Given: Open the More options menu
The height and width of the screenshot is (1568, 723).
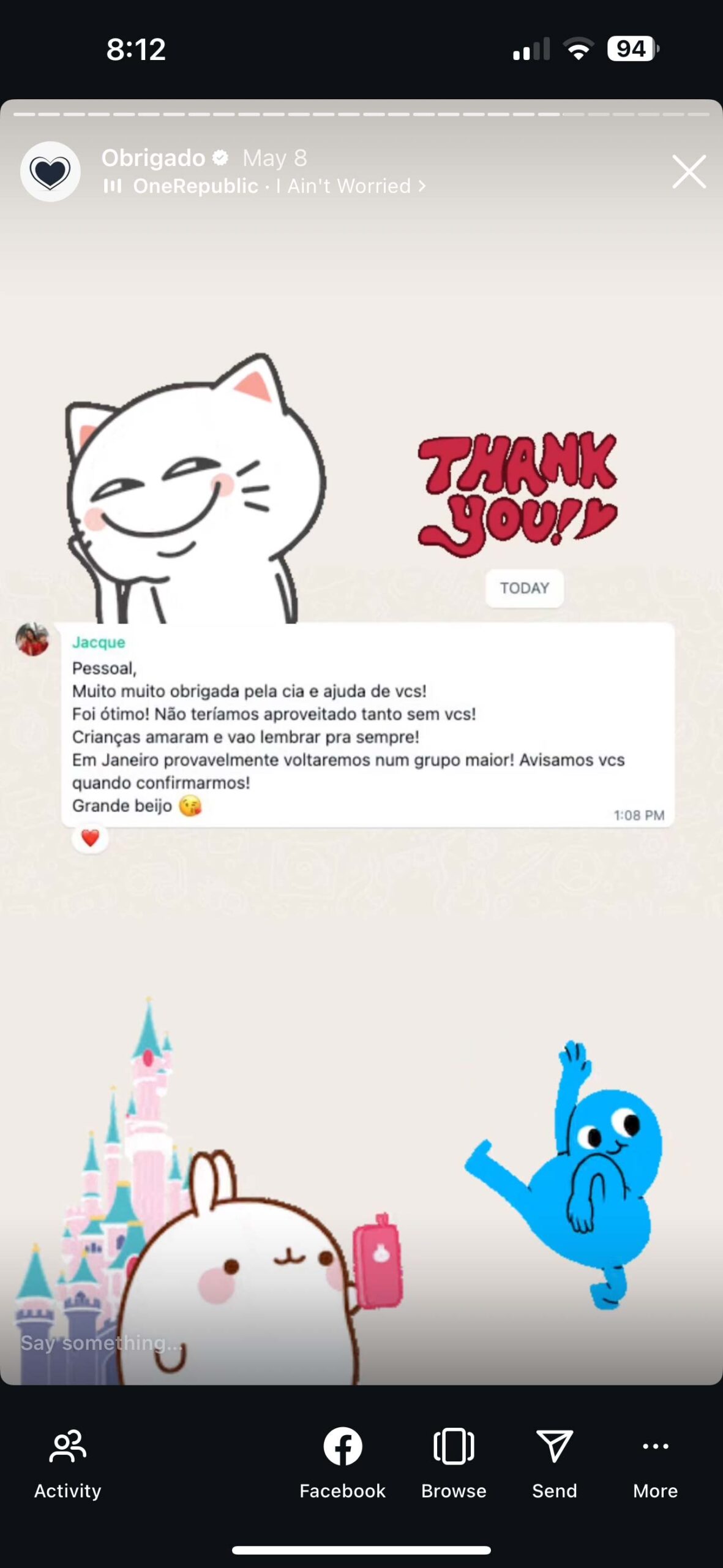Looking at the screenshot, I should pyautogui.click(x=655, y=1463).
